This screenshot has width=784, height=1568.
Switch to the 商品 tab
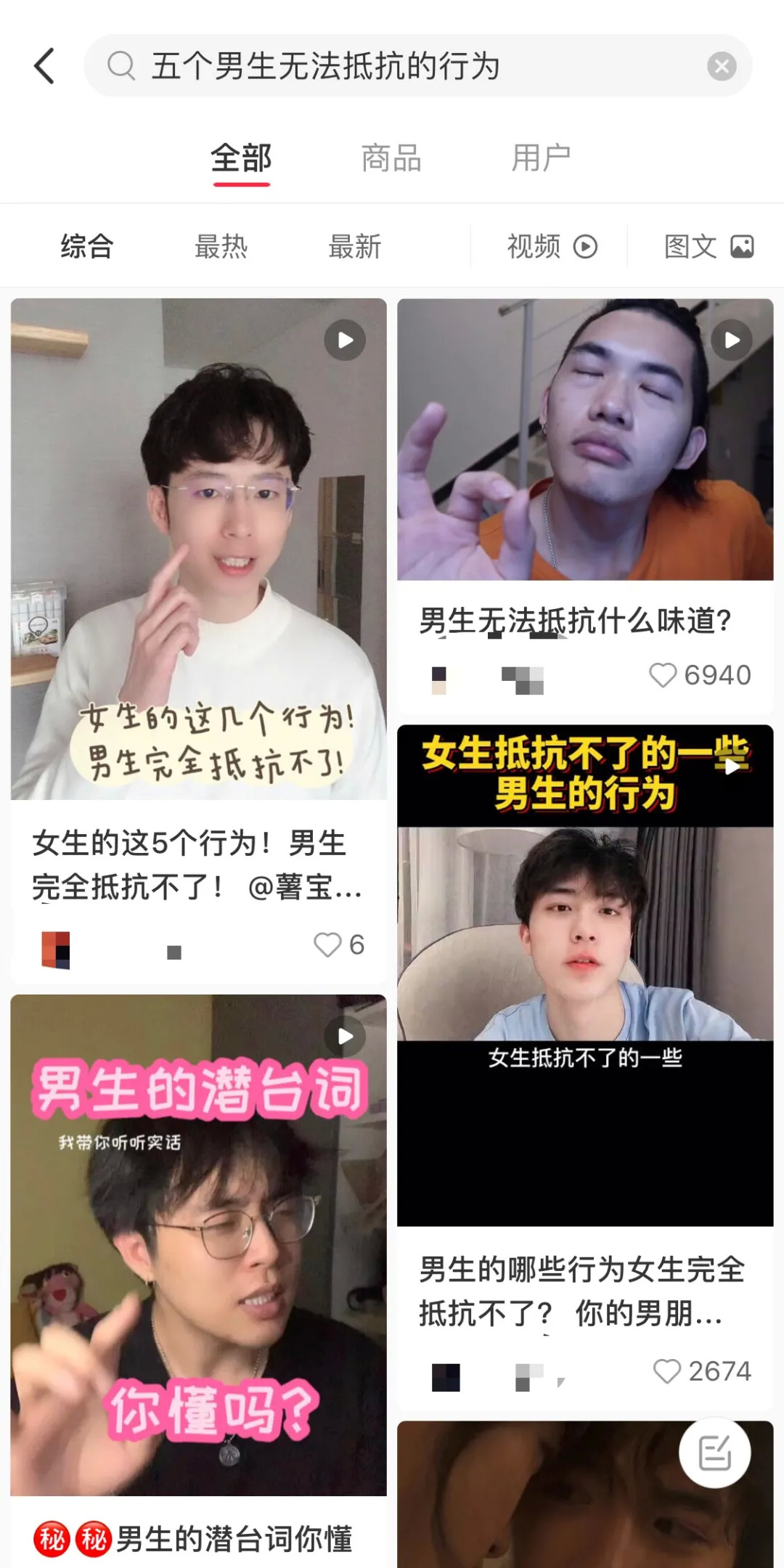[x=391, y=158]
